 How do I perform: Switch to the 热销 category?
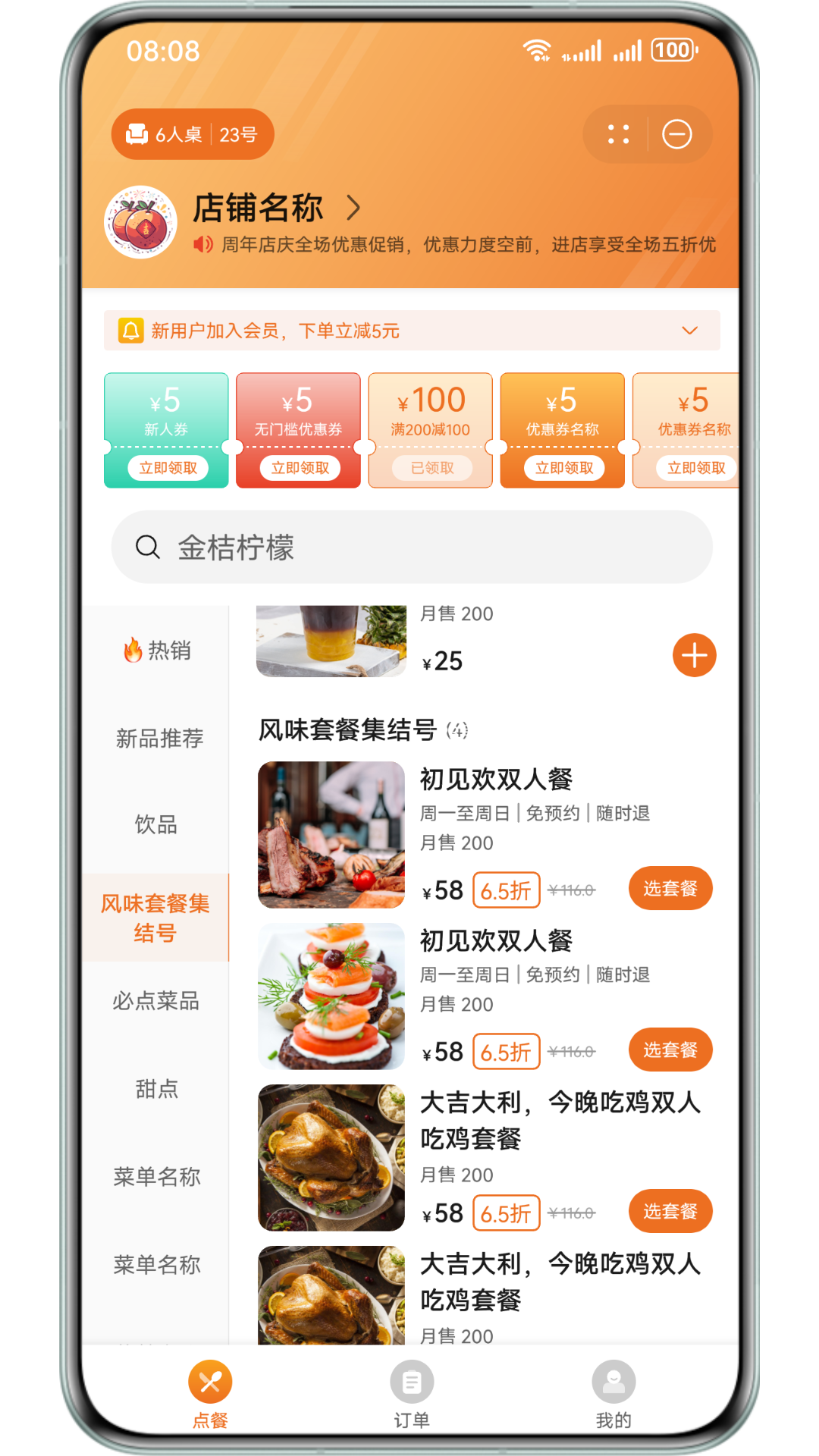tap(157, 650)
